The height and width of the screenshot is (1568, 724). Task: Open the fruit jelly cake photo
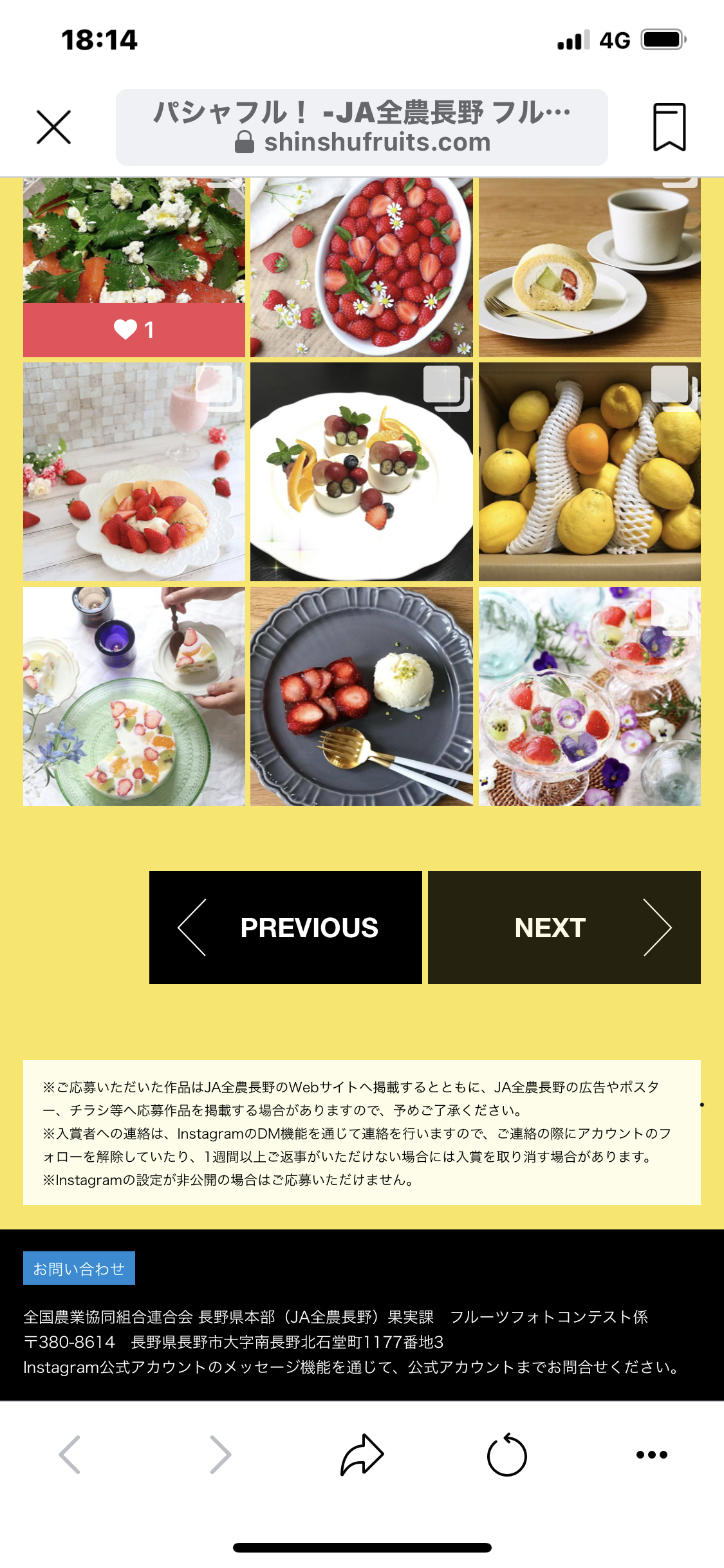point(134,696)
